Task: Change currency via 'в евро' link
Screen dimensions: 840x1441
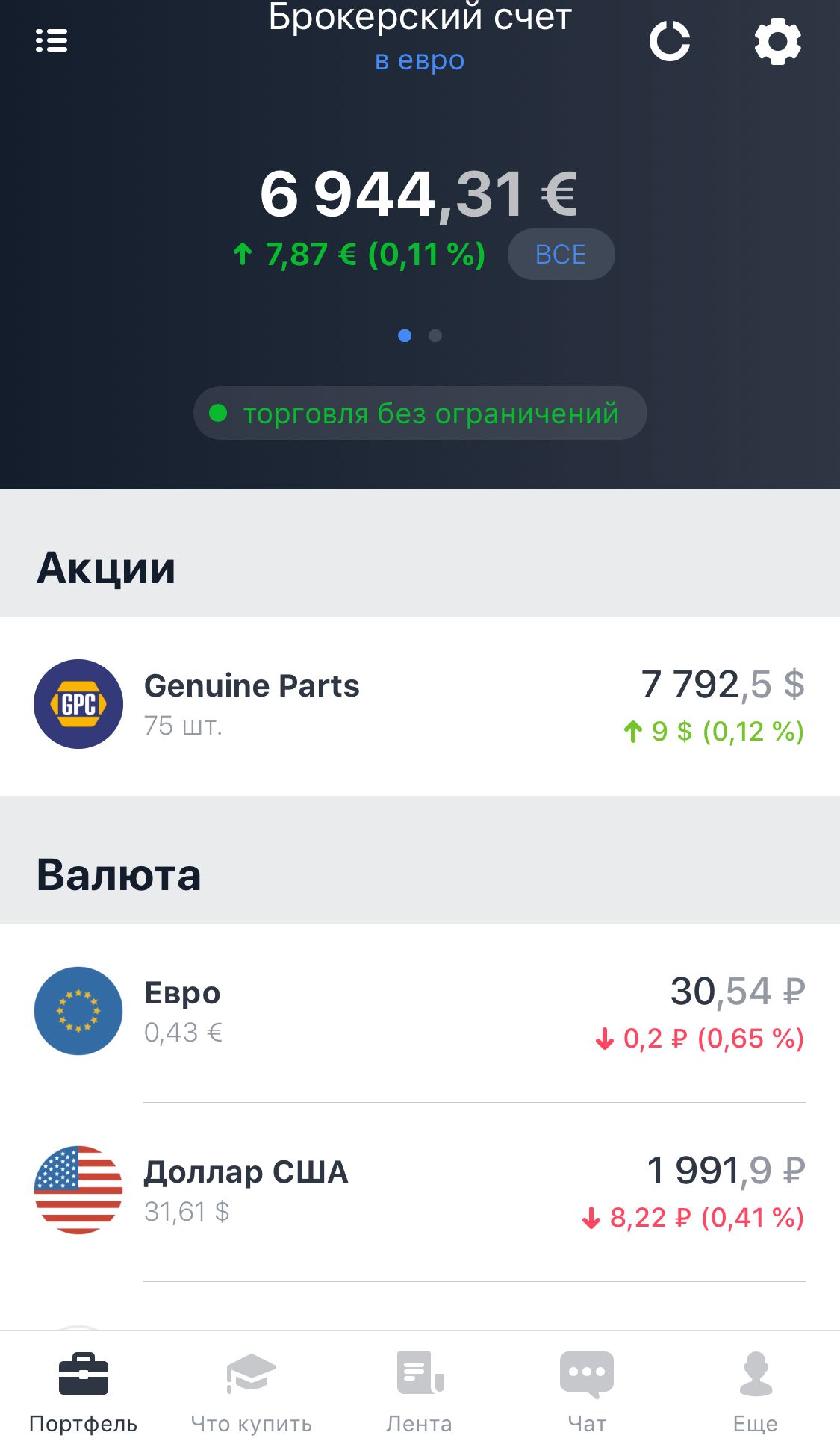Action: click(420, 60)
